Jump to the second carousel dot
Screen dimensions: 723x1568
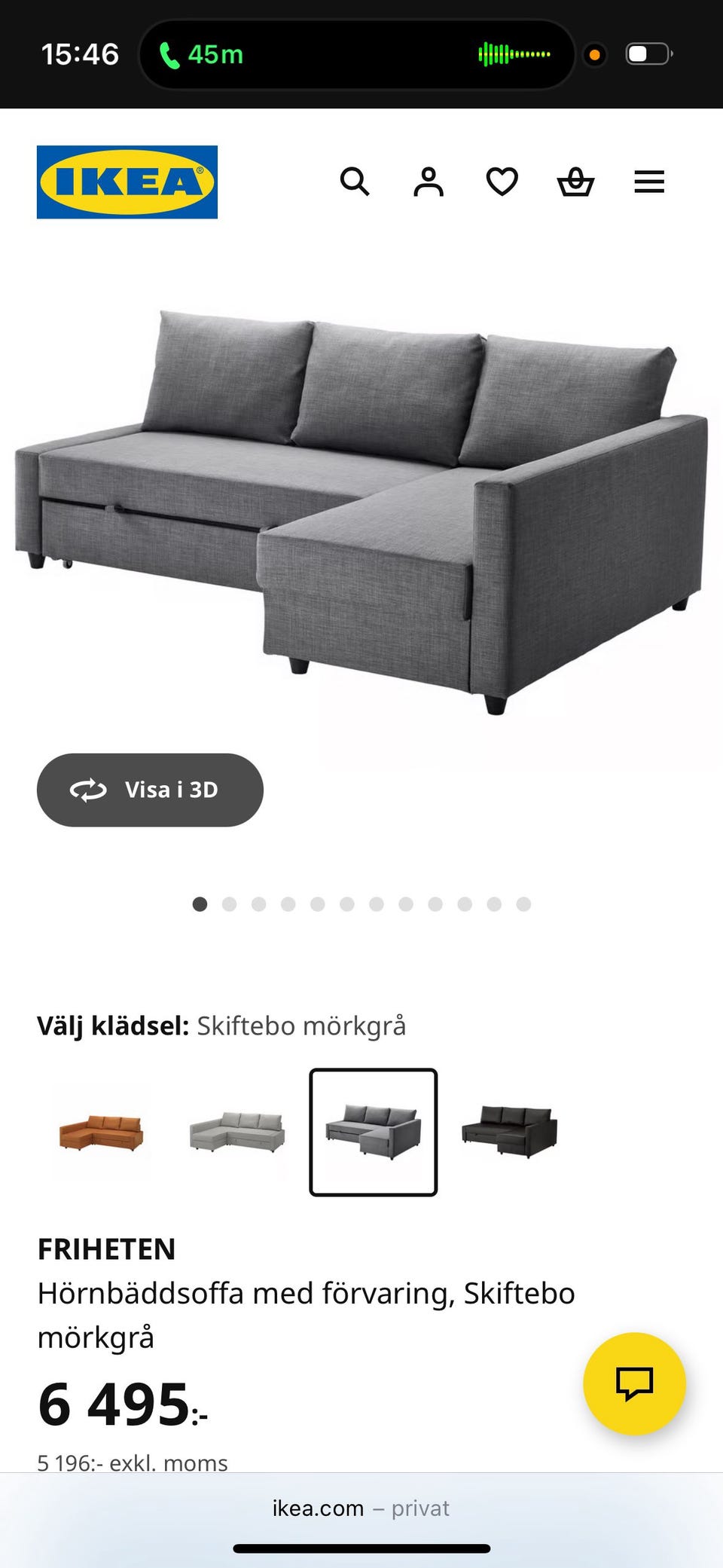(228, 903)
